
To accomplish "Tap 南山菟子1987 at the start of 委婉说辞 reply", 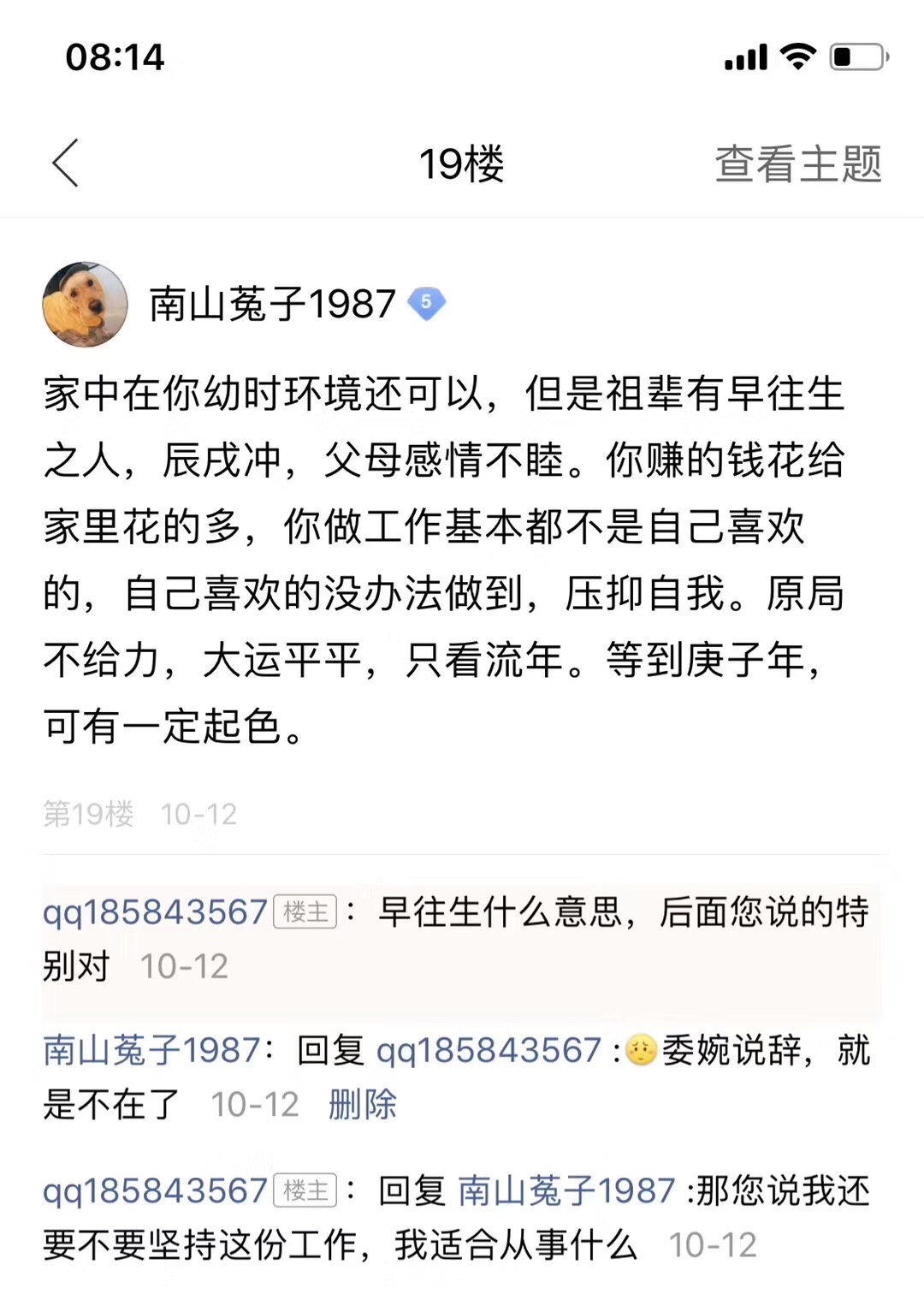I will coord(152,1051).
